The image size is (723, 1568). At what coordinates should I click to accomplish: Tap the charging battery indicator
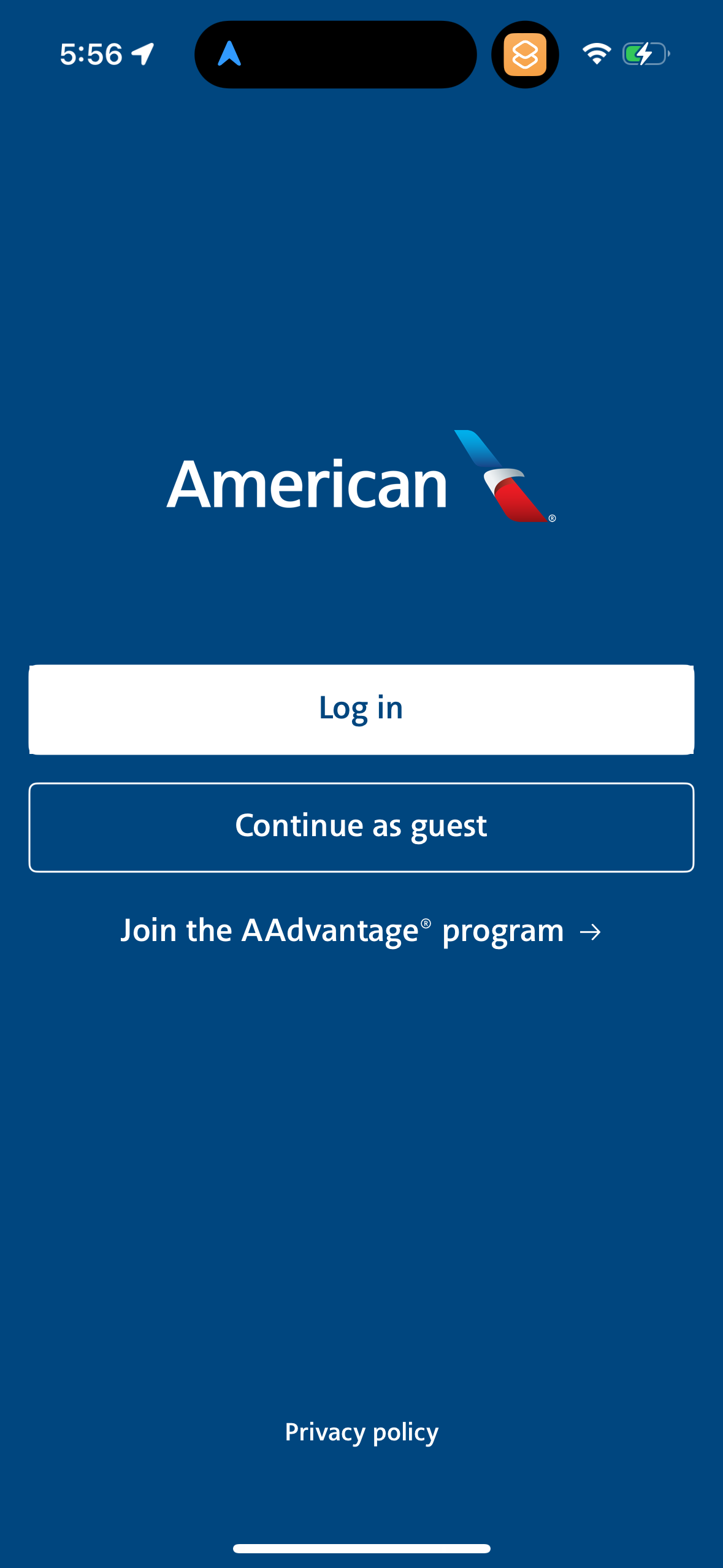641,54
